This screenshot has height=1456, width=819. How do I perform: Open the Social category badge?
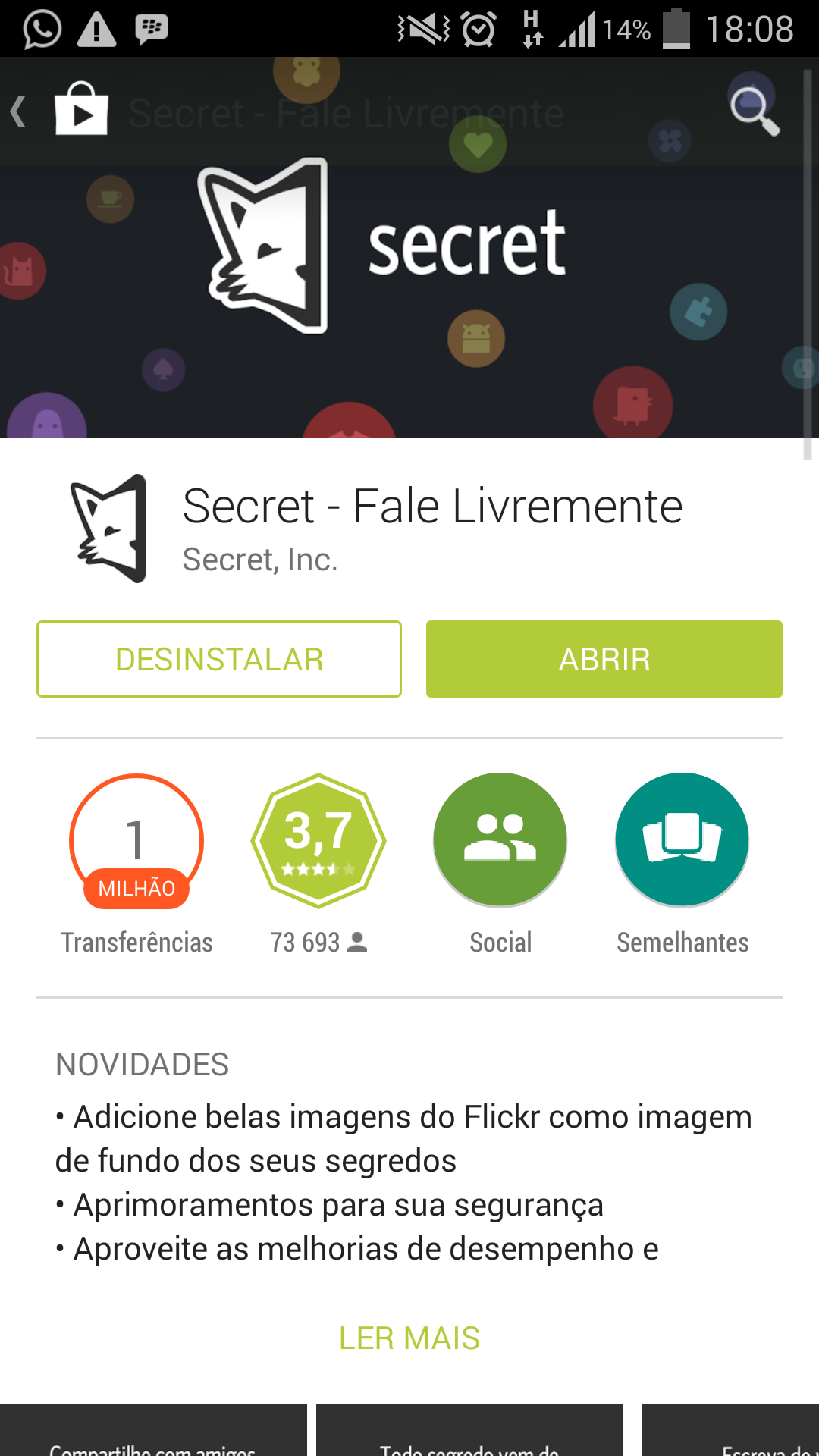click(x=500, y=840)
